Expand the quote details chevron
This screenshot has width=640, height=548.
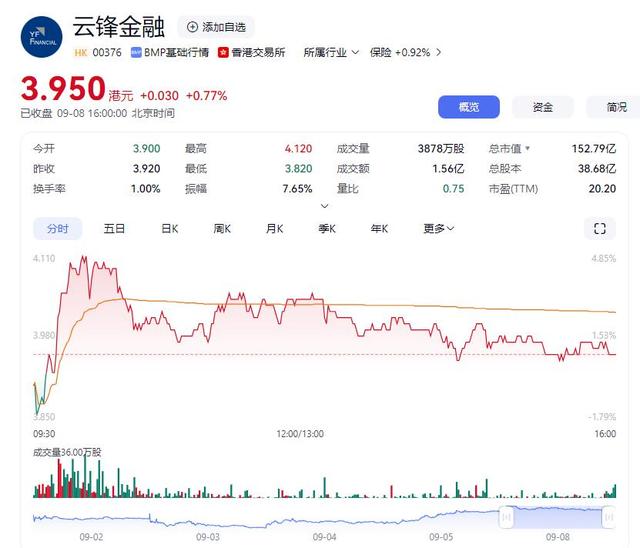tap(324, 205)
